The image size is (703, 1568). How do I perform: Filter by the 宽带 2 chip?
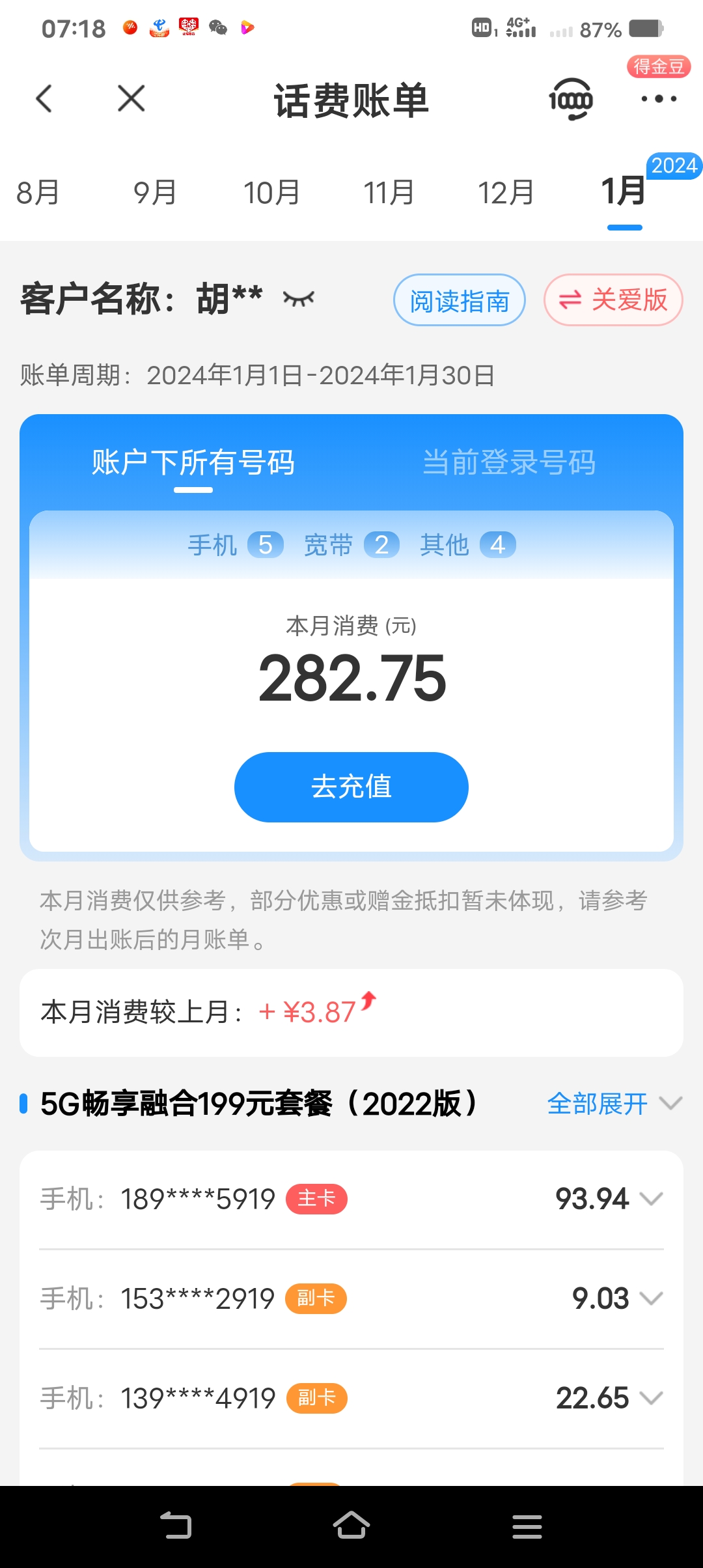[x=347, y=544]
